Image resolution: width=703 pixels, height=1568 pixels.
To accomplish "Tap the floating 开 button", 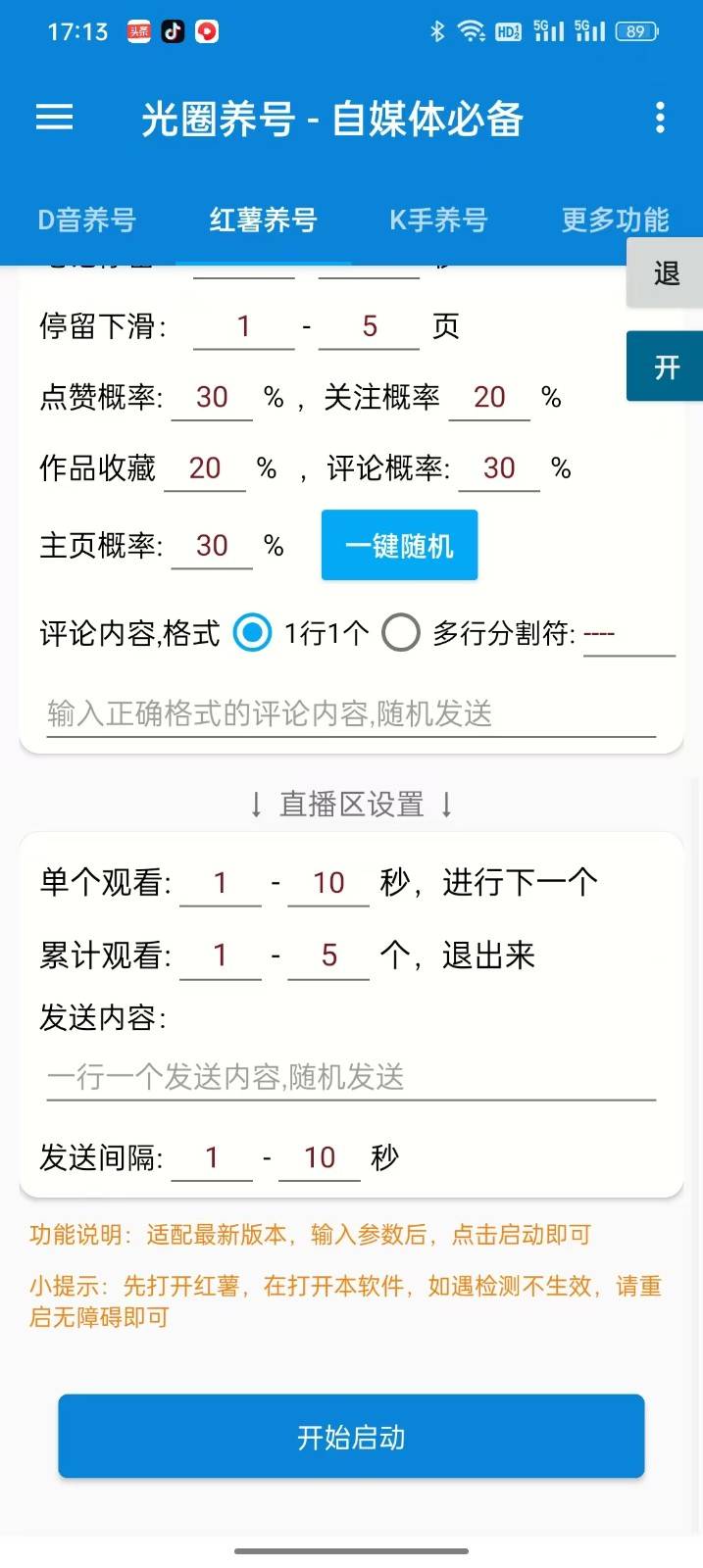I will tap(667, 367).
